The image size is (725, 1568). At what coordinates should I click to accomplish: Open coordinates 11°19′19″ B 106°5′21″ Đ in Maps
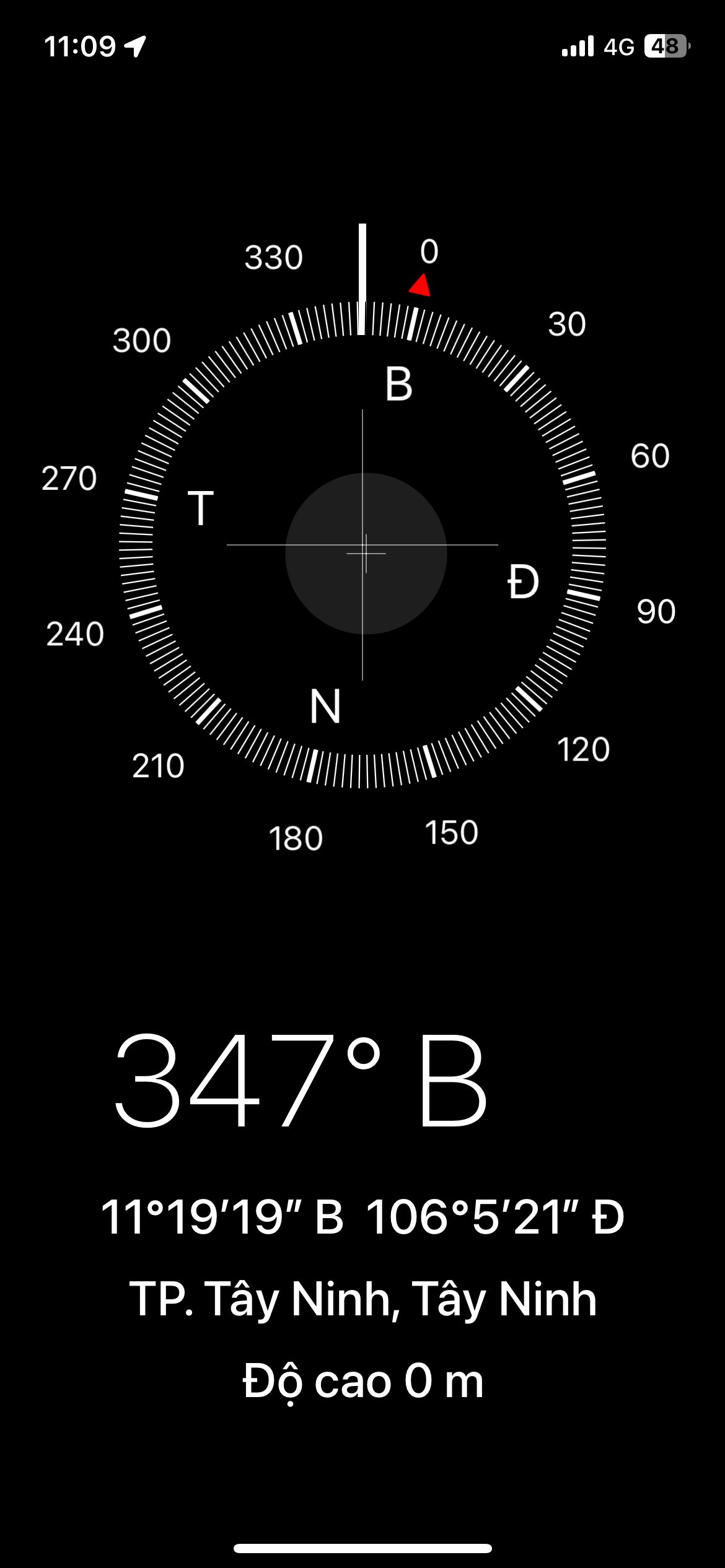(362, 1216)
